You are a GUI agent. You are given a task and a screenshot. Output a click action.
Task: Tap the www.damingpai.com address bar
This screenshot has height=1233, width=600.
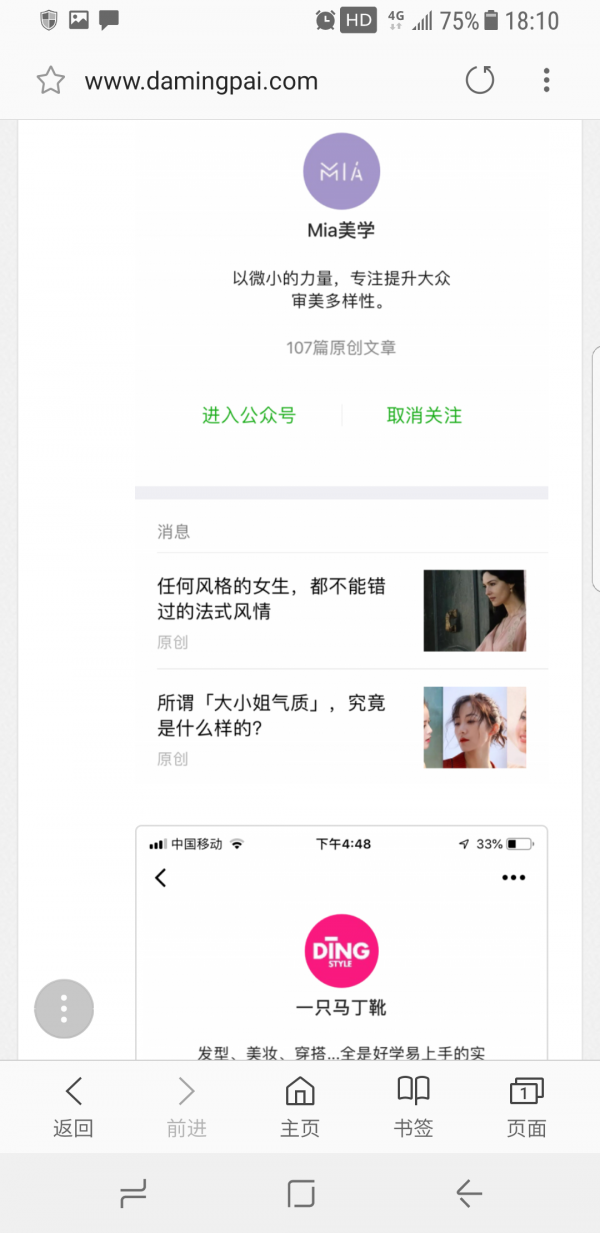201,82
